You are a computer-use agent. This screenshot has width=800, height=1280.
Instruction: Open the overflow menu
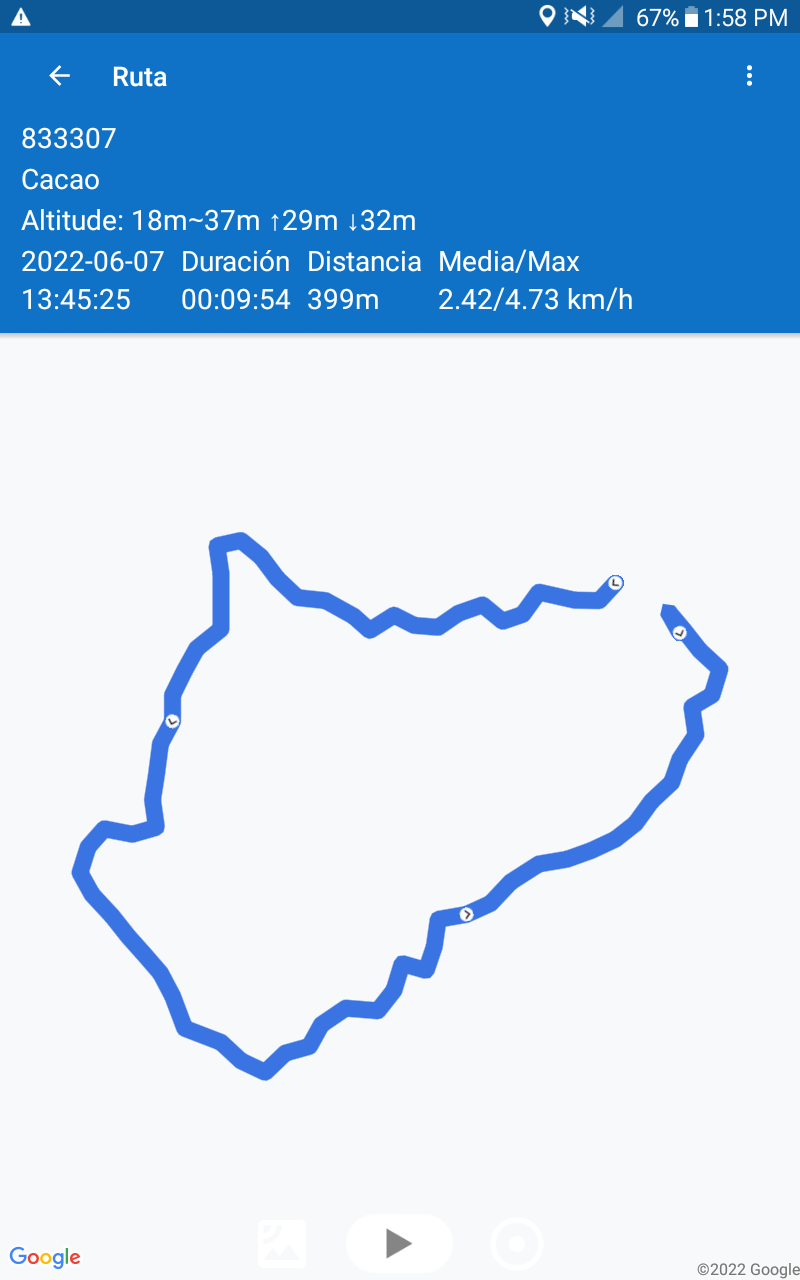[749, 76]
